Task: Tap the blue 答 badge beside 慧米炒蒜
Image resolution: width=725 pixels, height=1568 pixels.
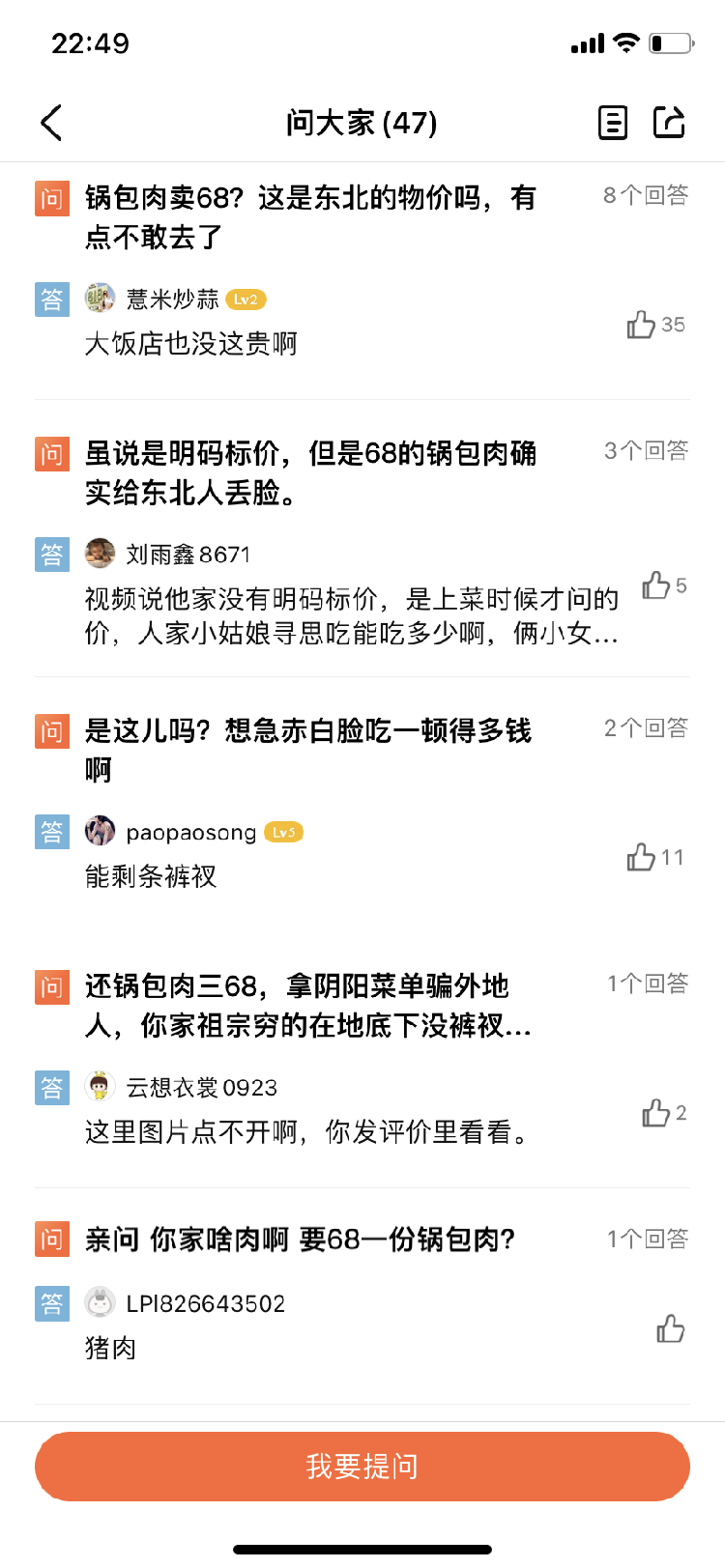Action: coord(52,299)
